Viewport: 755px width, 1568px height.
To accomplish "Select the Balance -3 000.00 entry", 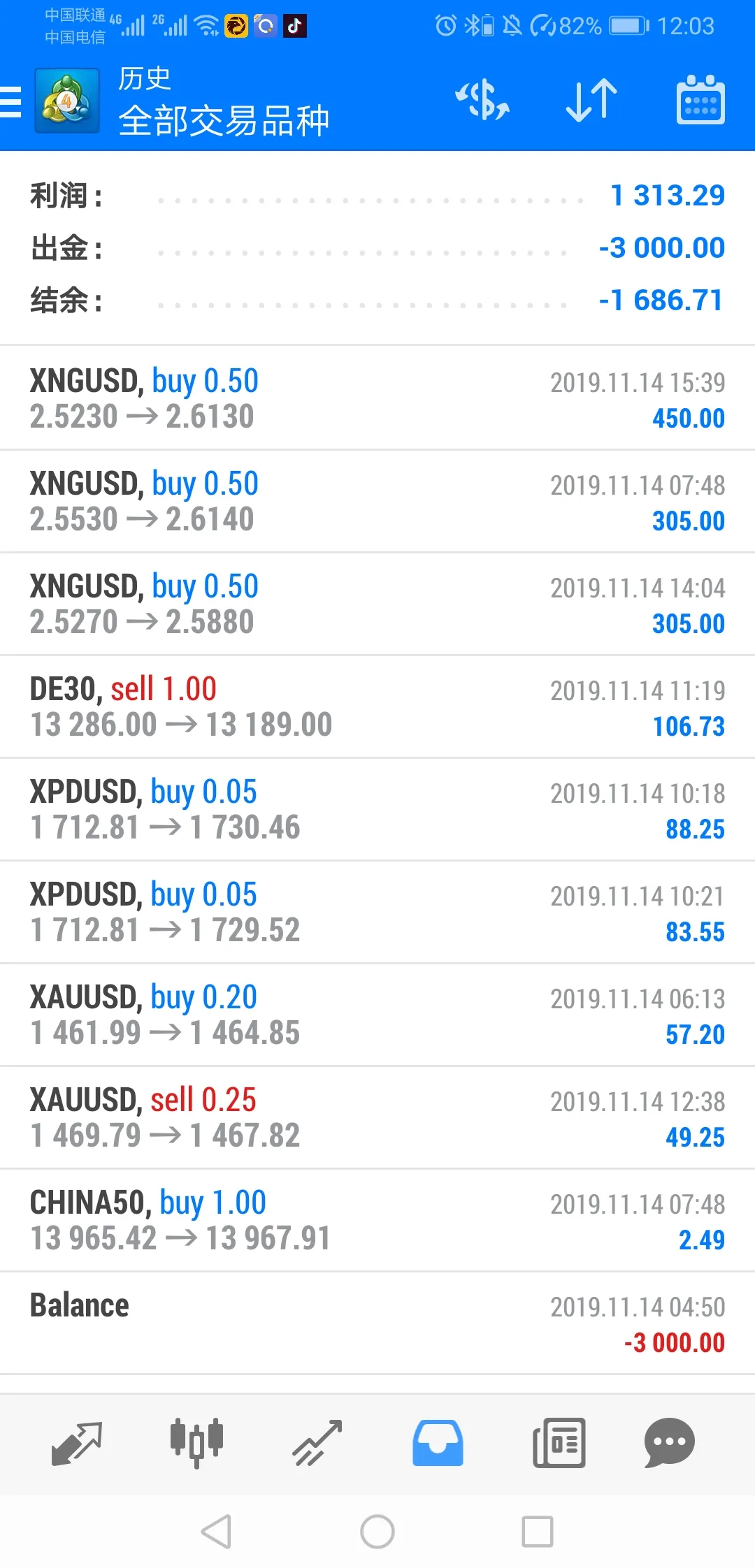I will pos(377,1323).
